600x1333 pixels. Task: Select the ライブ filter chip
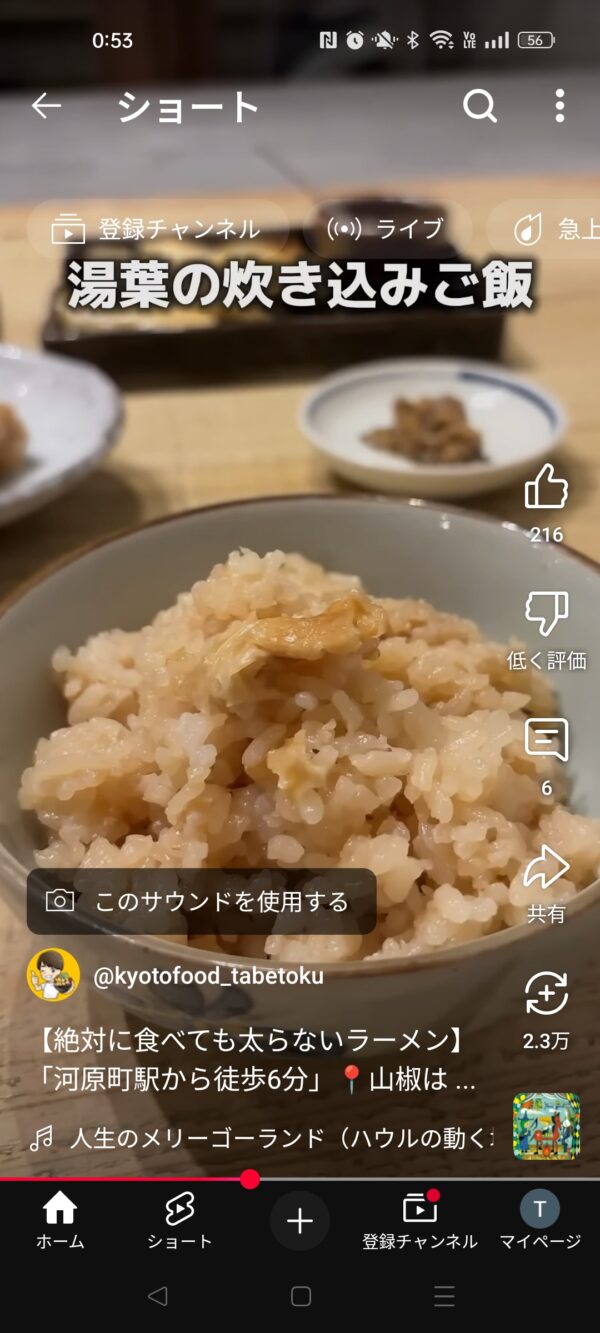coord(386,229)
